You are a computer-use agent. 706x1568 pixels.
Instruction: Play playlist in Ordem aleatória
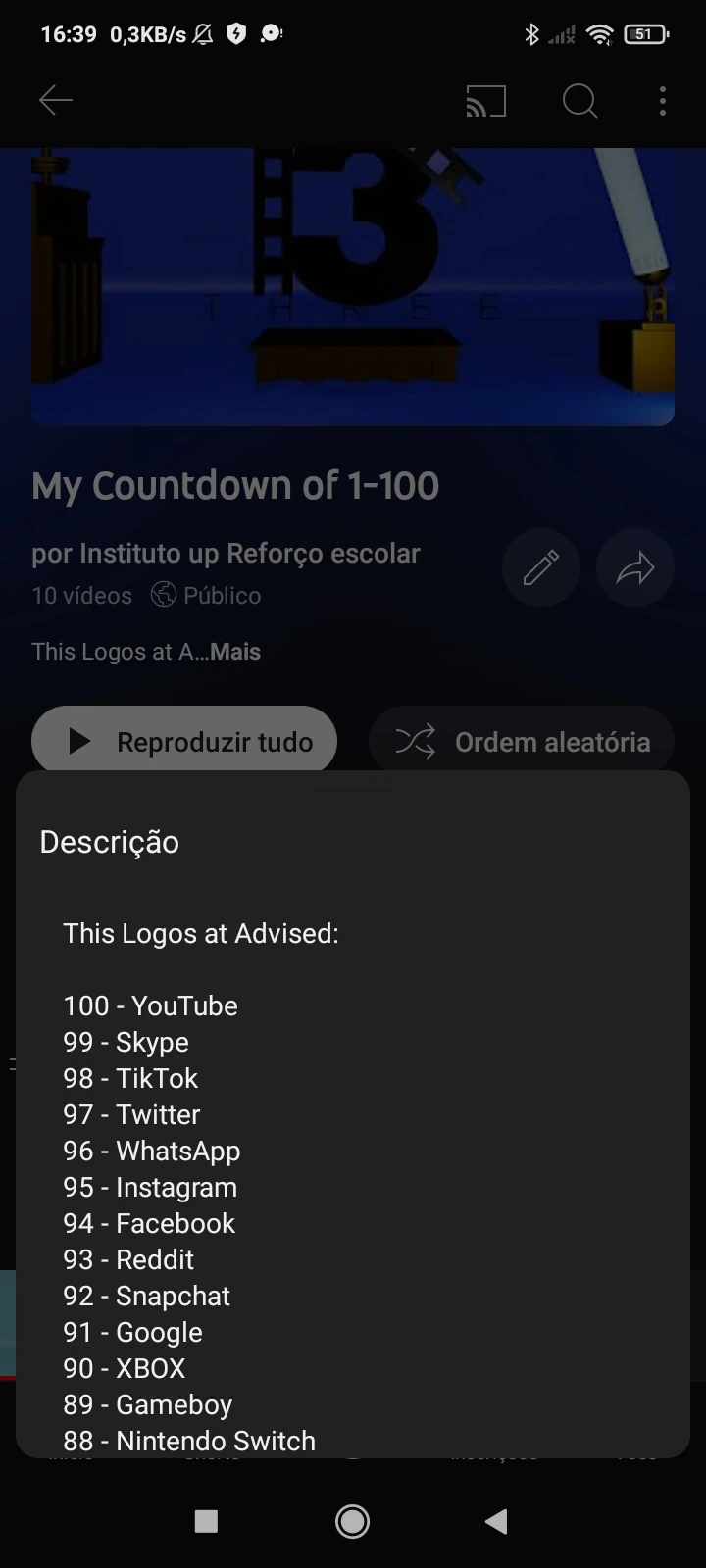point(521,741)
